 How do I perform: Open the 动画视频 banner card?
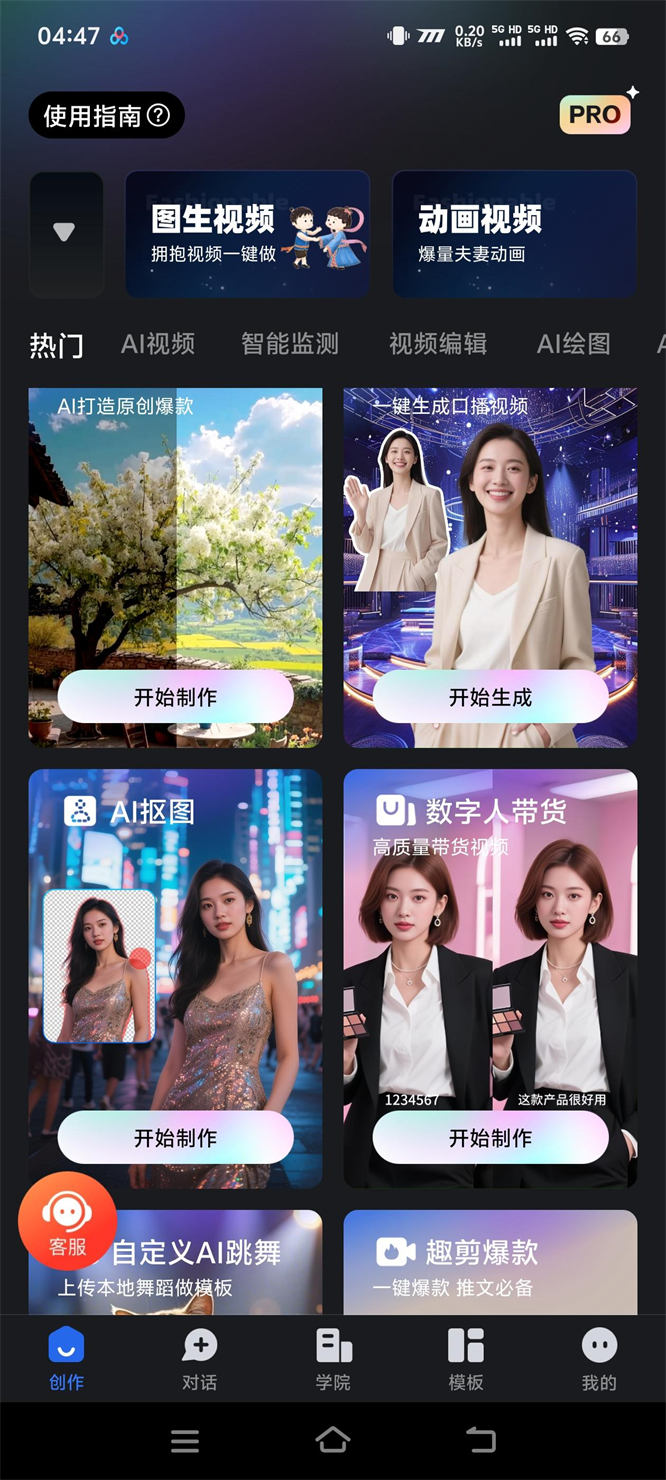[514, 234]
